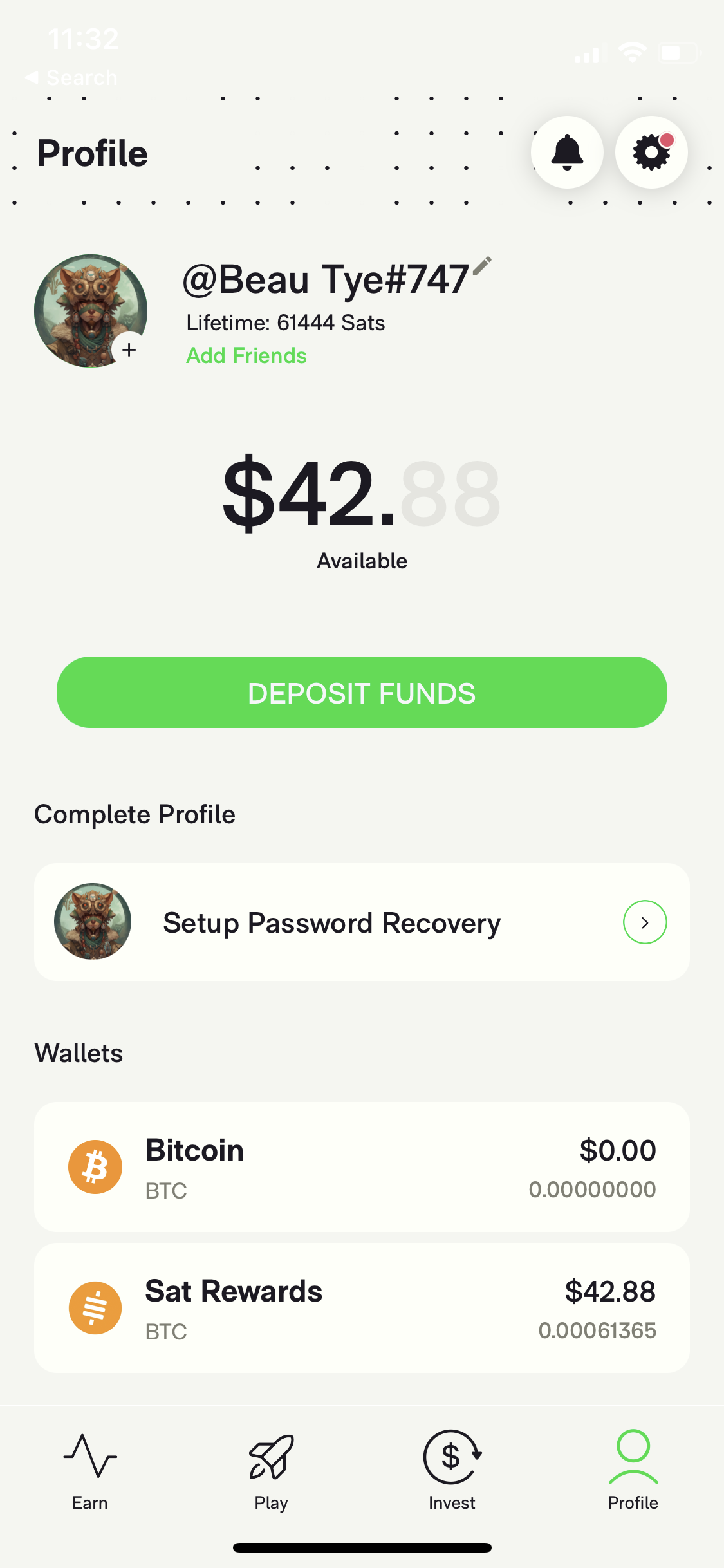
Task: Open the Bitcoin wallet
Action: pyautogui.click(x=362, y=1167)
